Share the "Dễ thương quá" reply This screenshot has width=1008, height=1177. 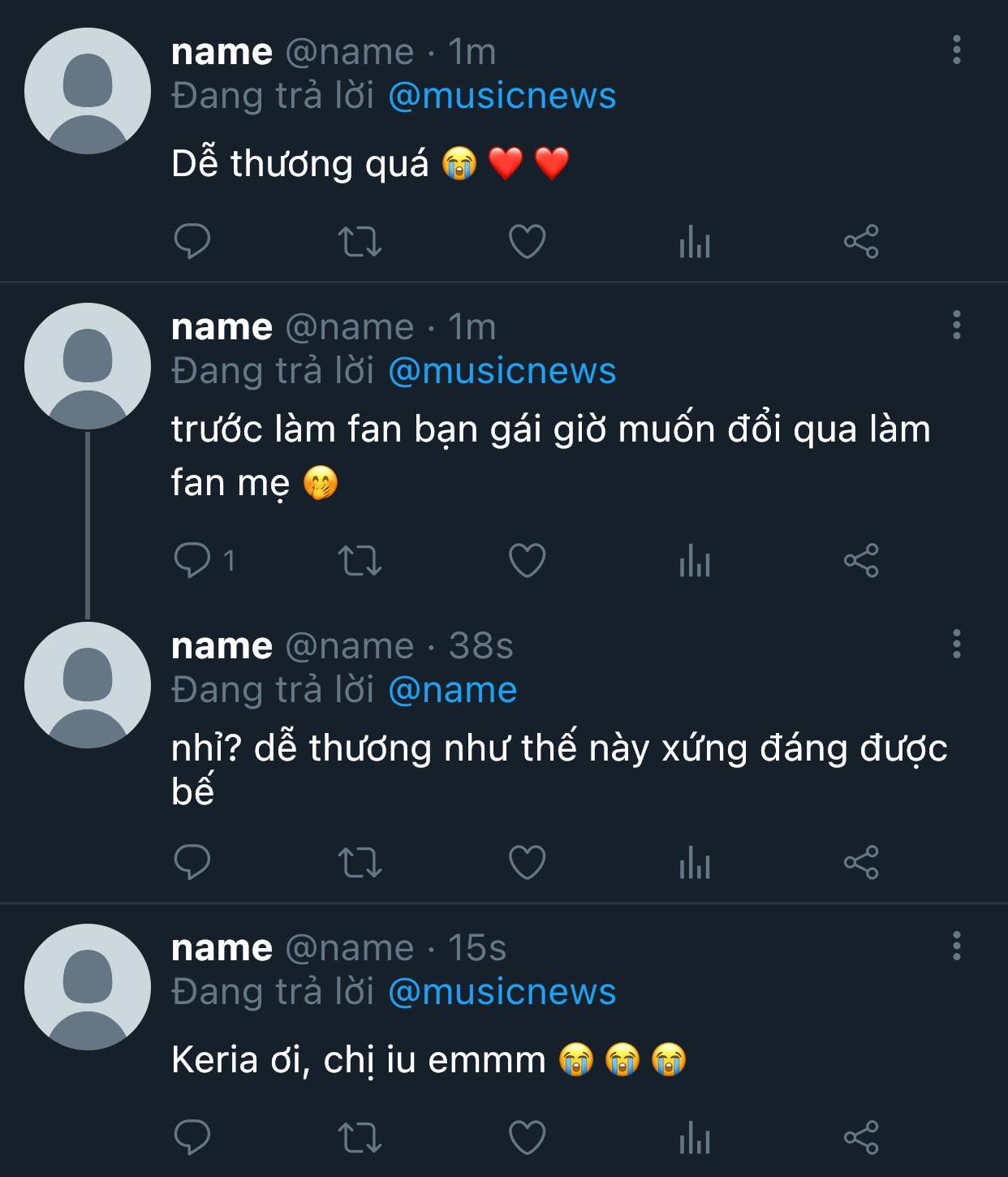pos(861,242)
